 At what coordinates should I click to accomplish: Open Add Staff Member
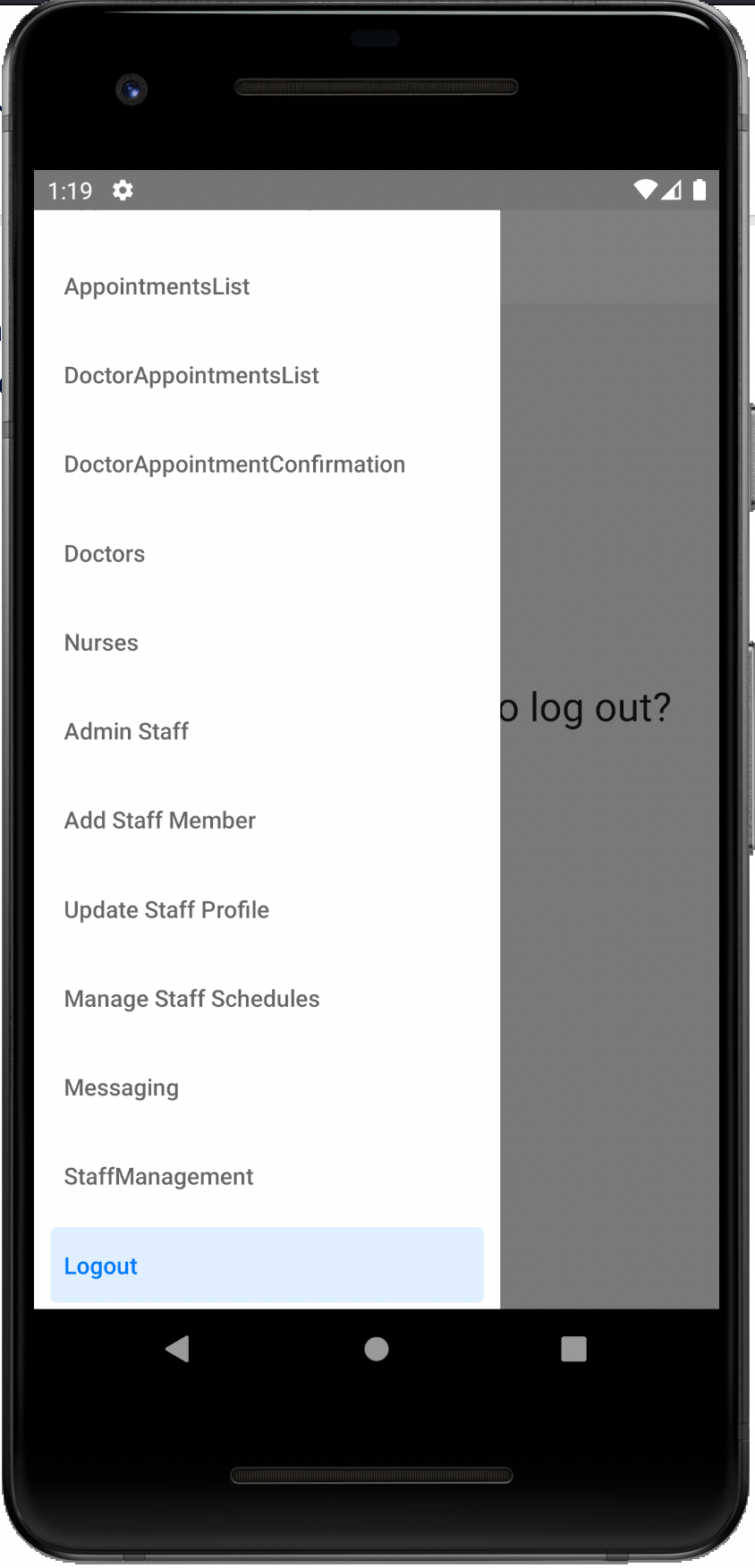tap(160, 821)
